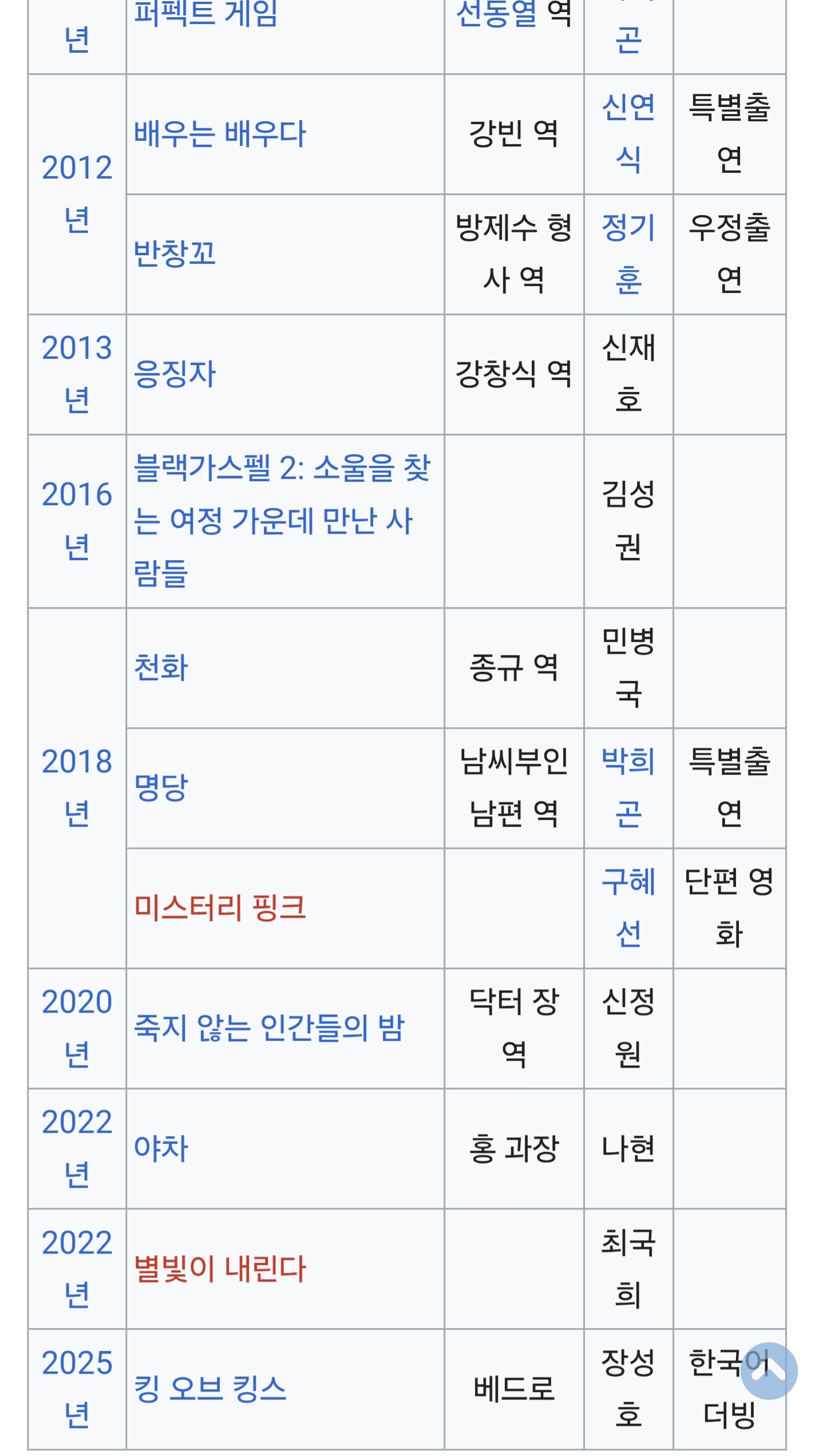Open the 2018년 year link
Viewport: 819px width, 1456px height.
[x=77, y=788]
